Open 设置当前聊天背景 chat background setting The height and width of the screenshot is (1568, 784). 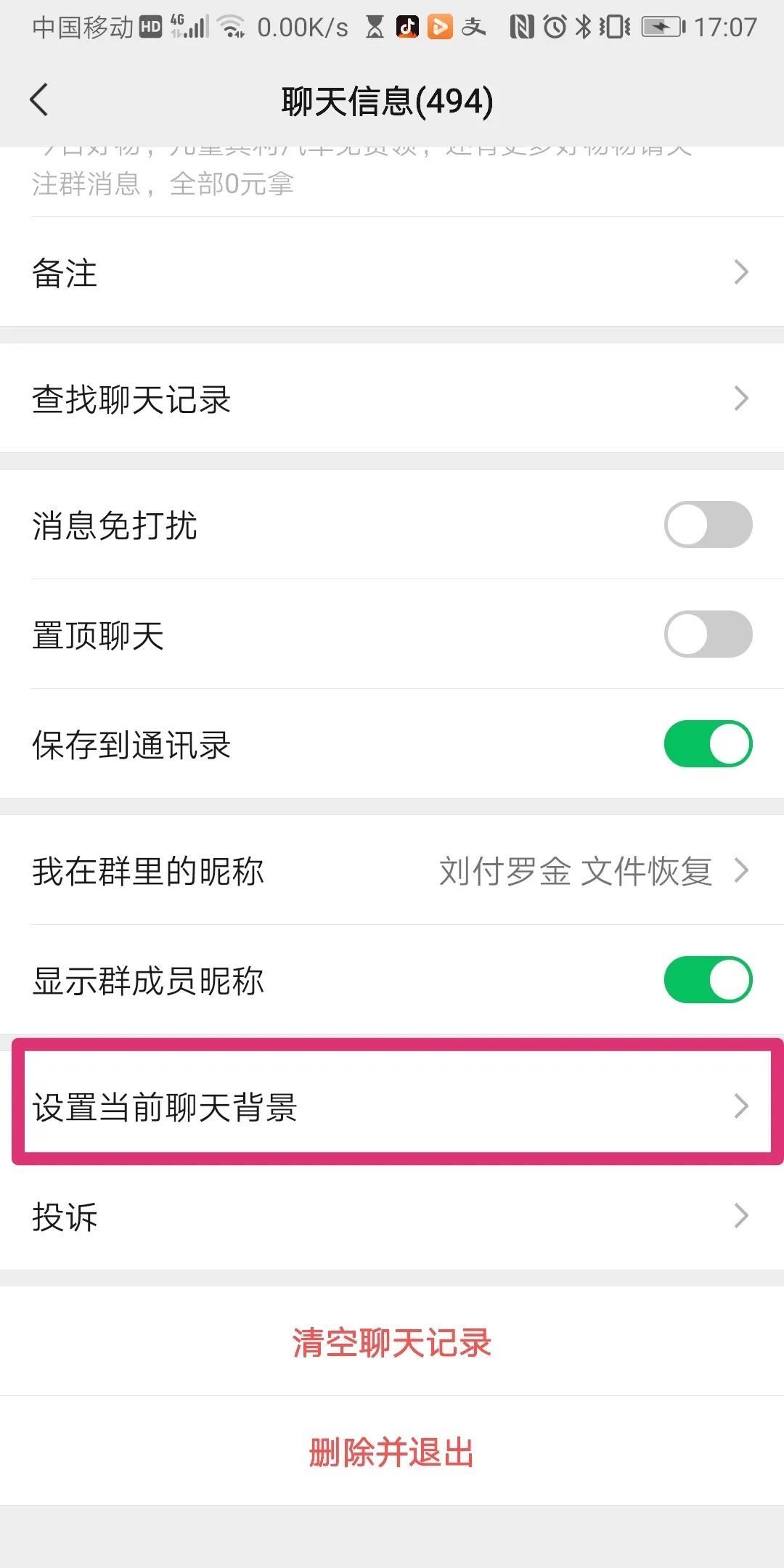coord(392,1106)
